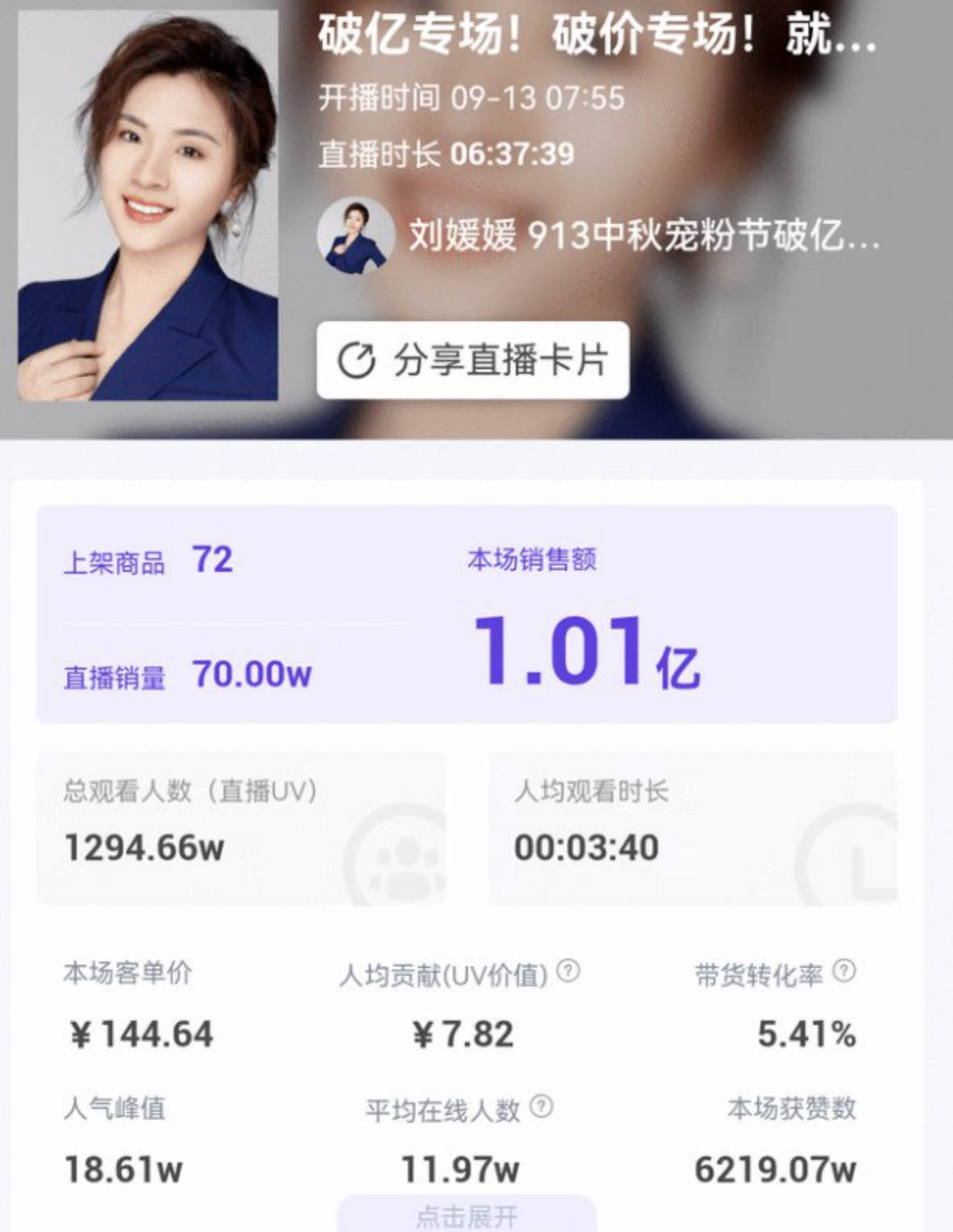Tap the 分享直播卡片 share button

472,360
